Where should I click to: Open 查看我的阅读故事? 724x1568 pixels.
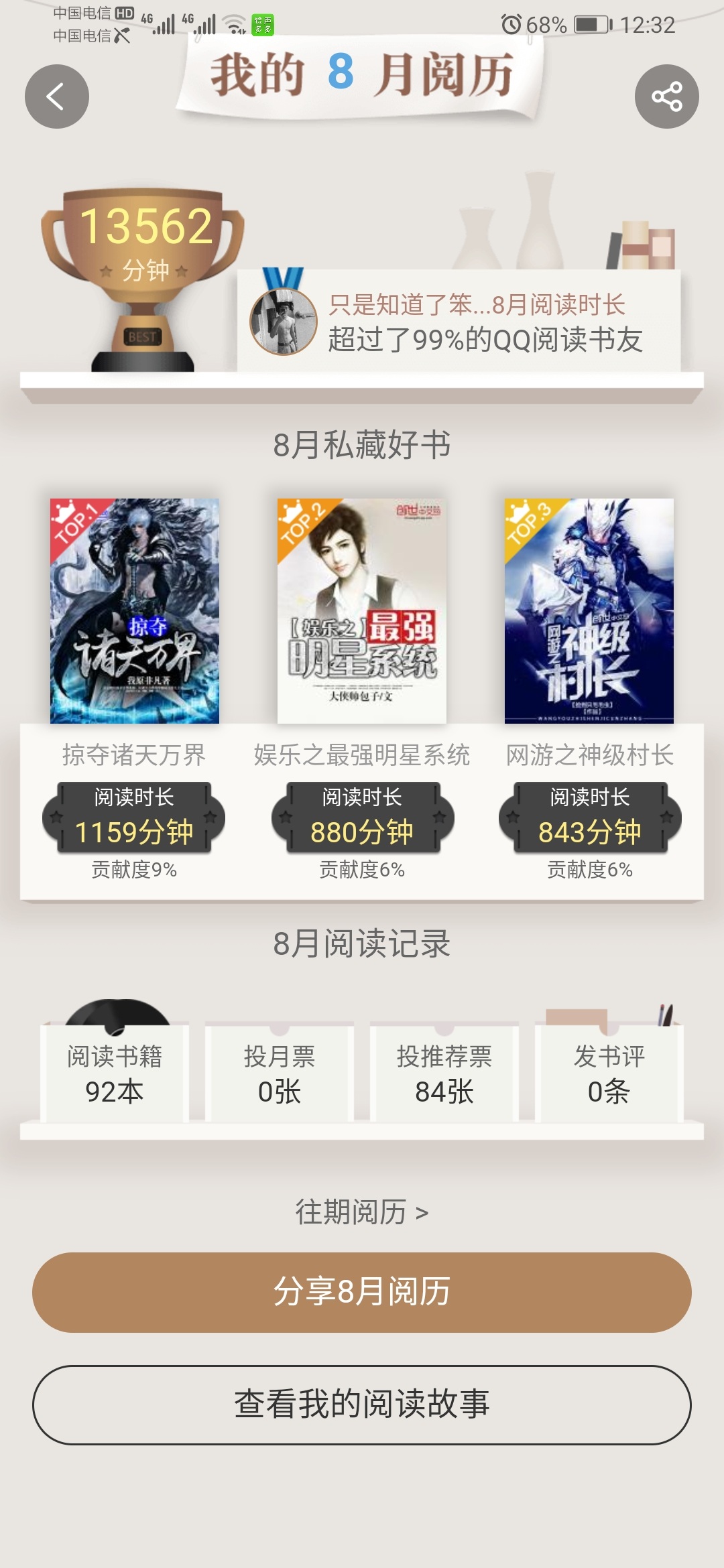click(362, 1404)
